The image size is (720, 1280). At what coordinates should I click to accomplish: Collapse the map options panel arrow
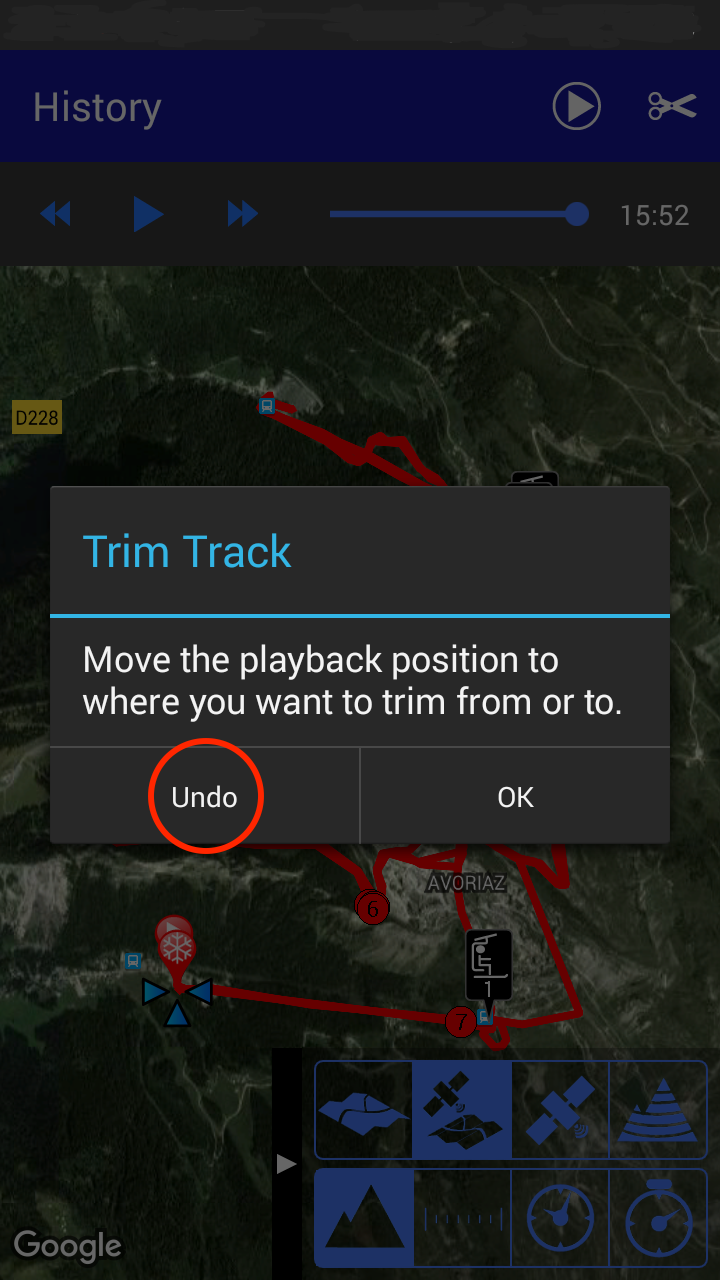(287, 1164)
